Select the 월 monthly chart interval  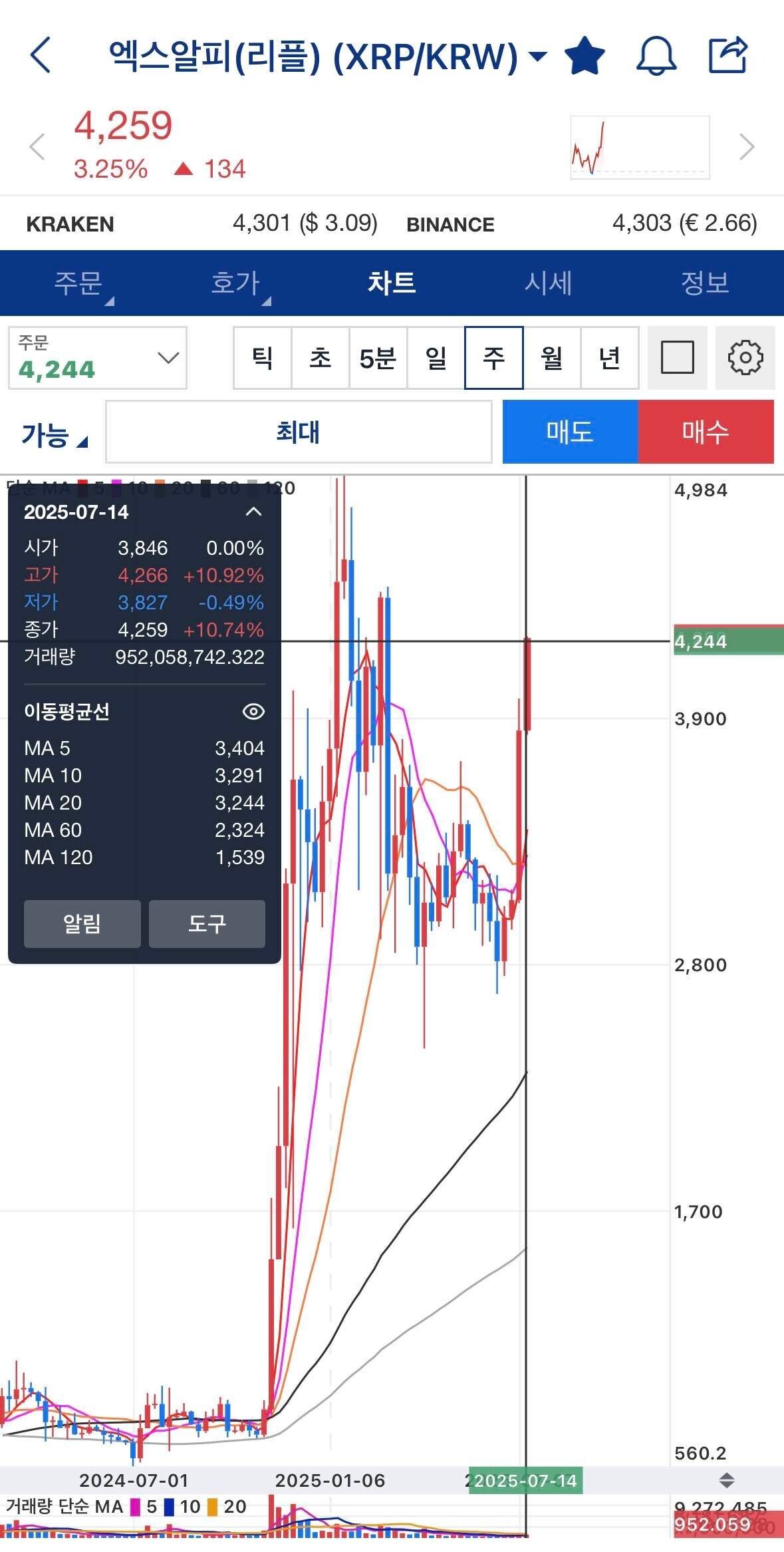(x=552, y=358)
